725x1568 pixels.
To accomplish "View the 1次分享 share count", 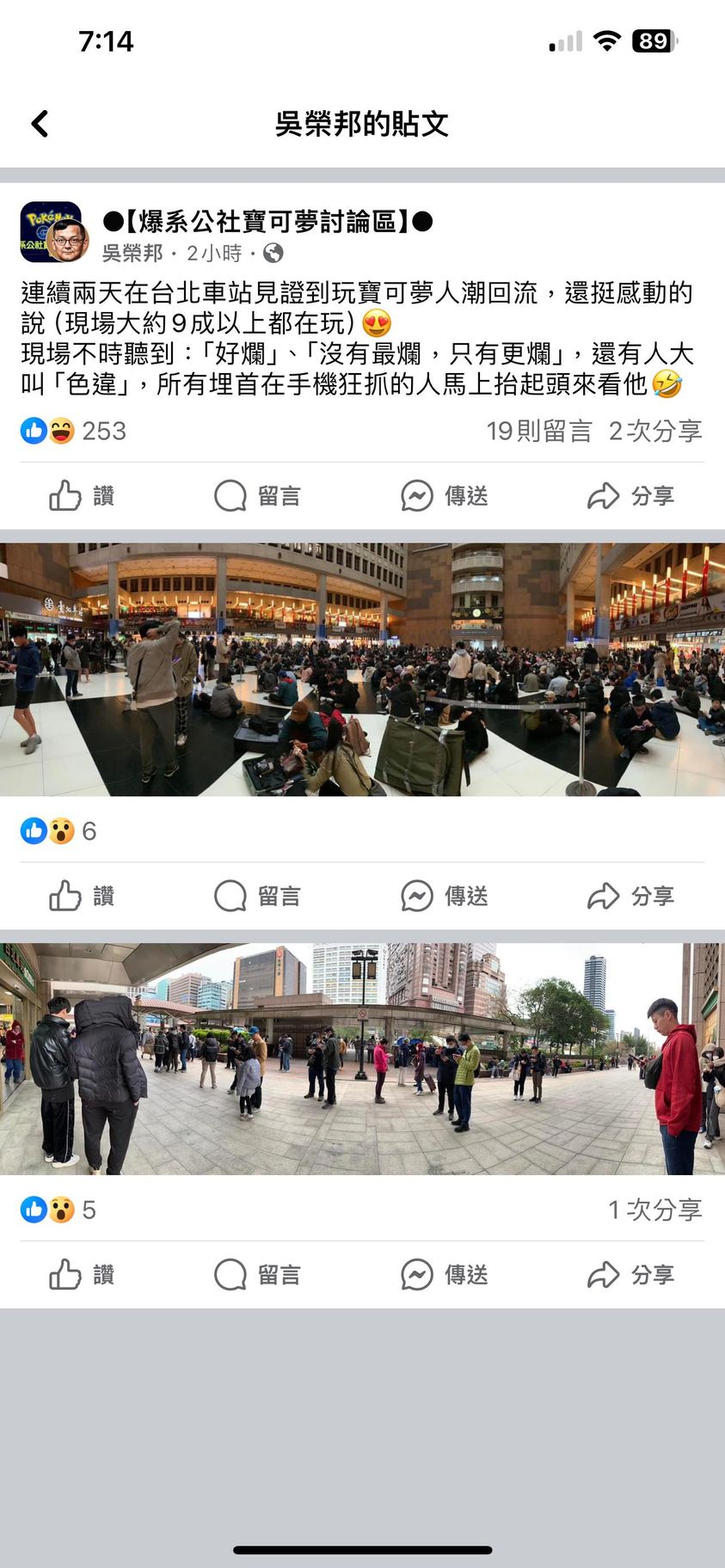I will (654, 1210).
